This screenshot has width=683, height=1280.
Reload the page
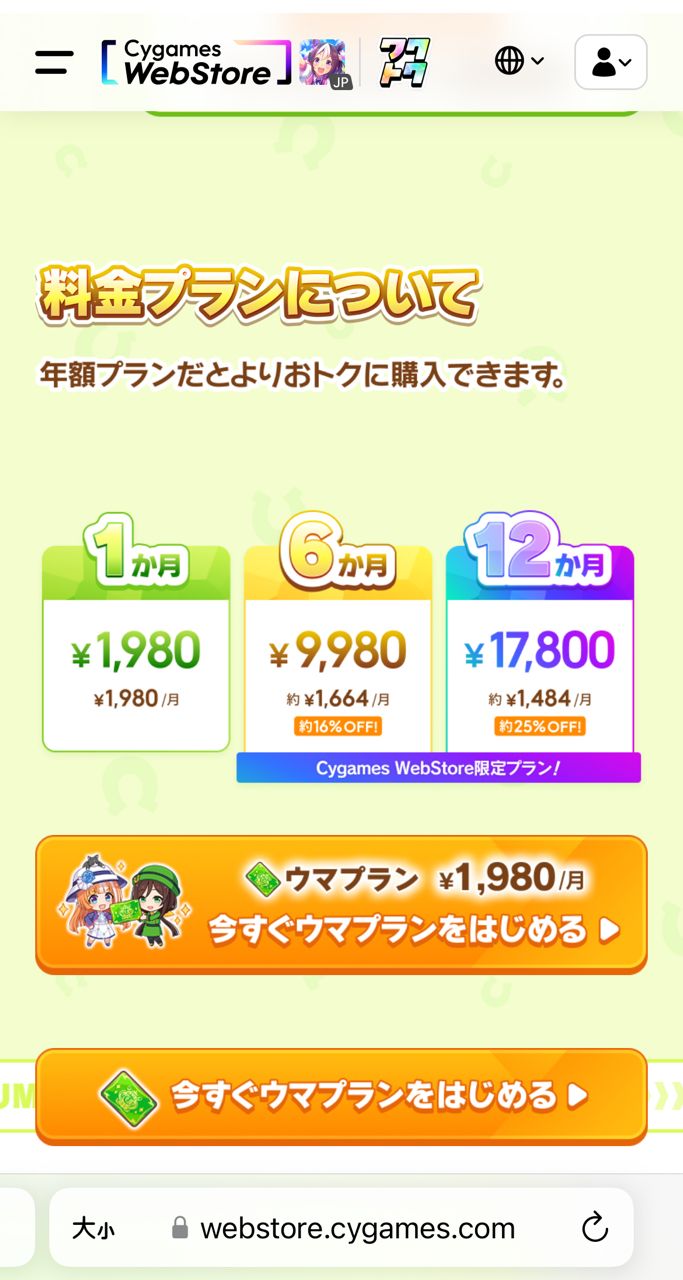pyautogui.click(x=595, y=1228)
